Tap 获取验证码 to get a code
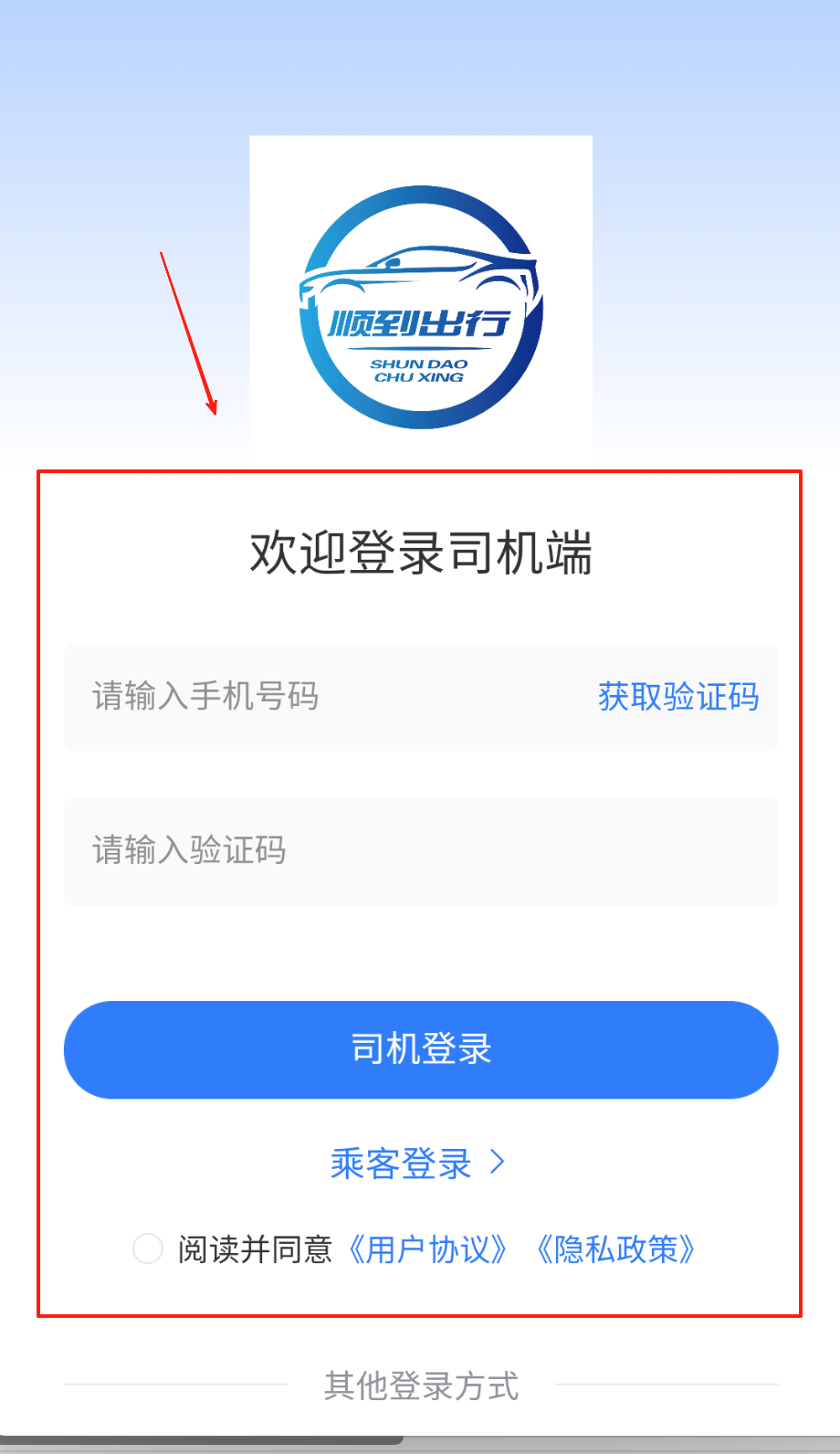 (x=677, y=697)
